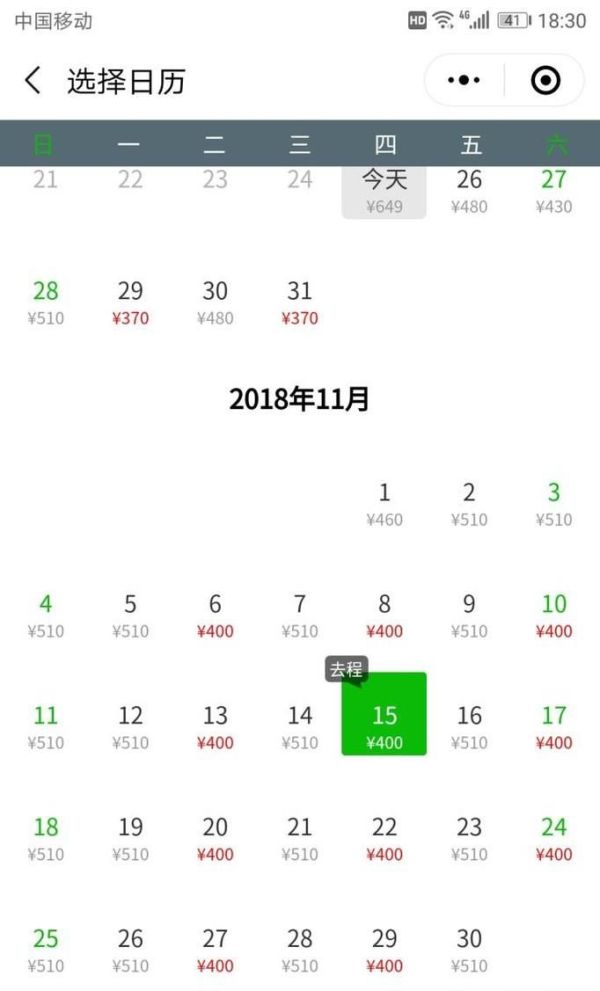600x991 pixels.
Task: Choose November 27 at ¥400
Action: click(x=215, y=950)
